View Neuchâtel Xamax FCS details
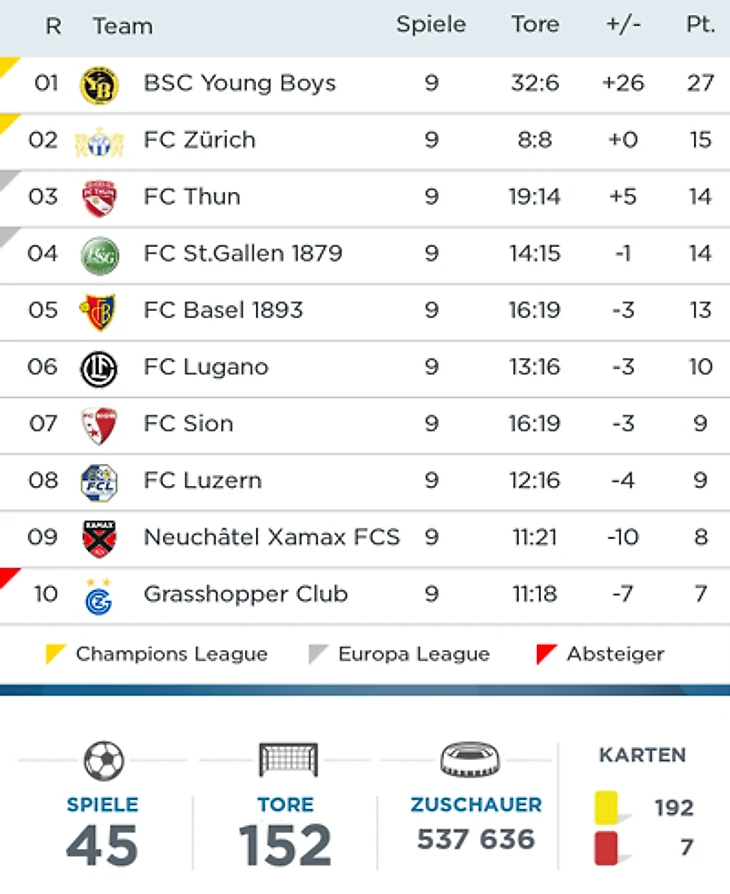Screen dimensions: 730x894 click(271, 538)
